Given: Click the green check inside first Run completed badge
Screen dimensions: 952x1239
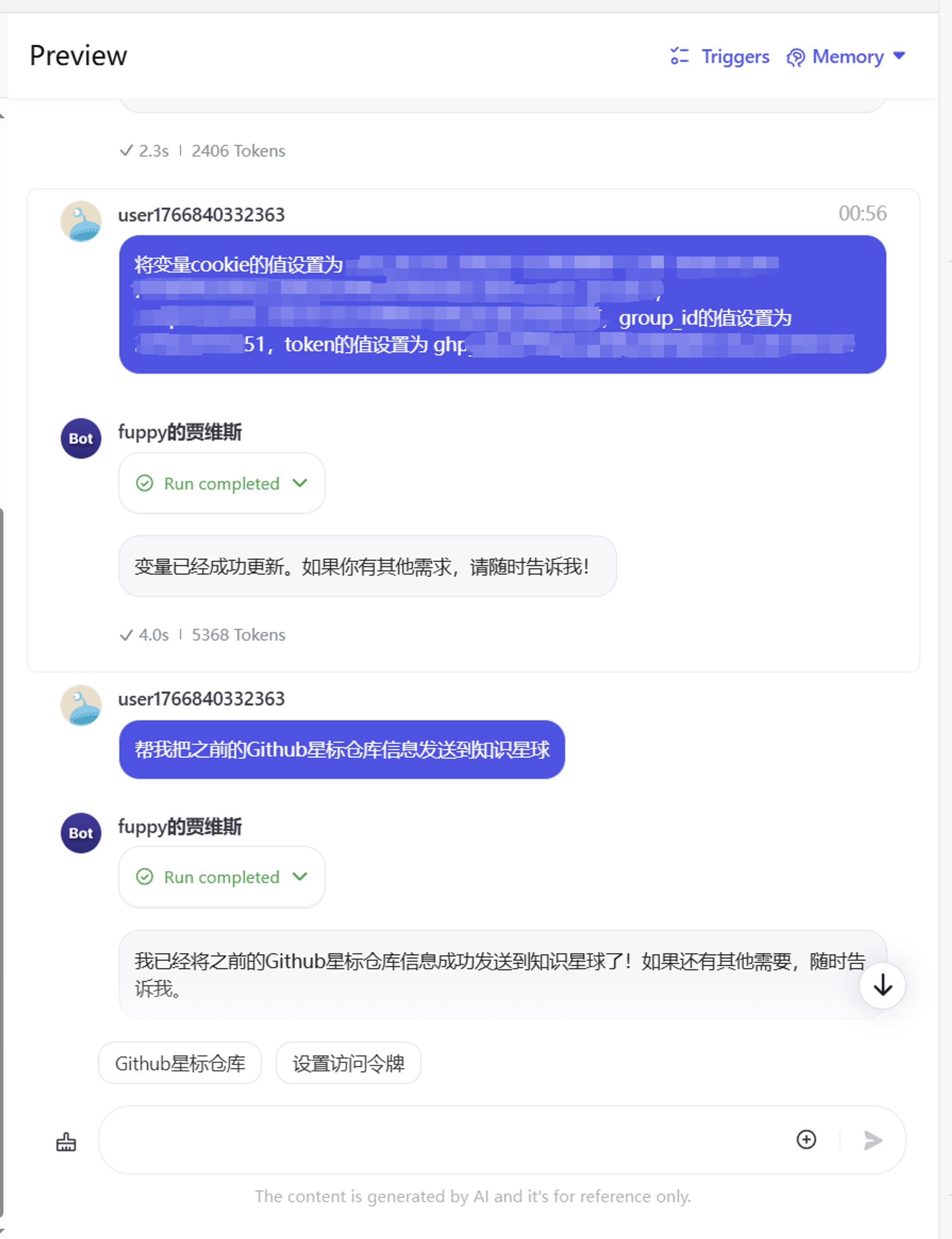Looking at the screenshot, I should (x=146, y=483).
